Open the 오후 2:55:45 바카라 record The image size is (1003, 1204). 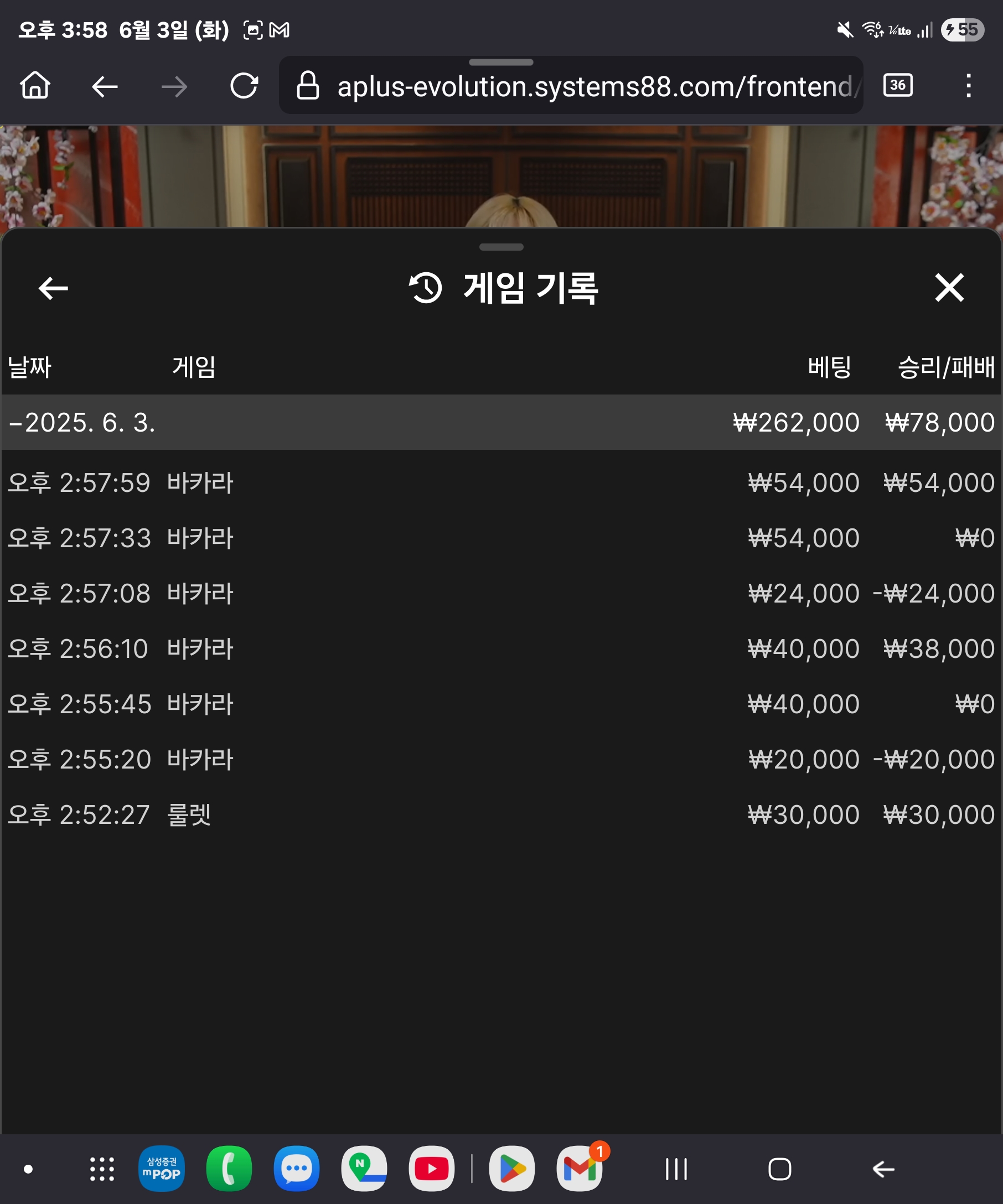[500, 704]
